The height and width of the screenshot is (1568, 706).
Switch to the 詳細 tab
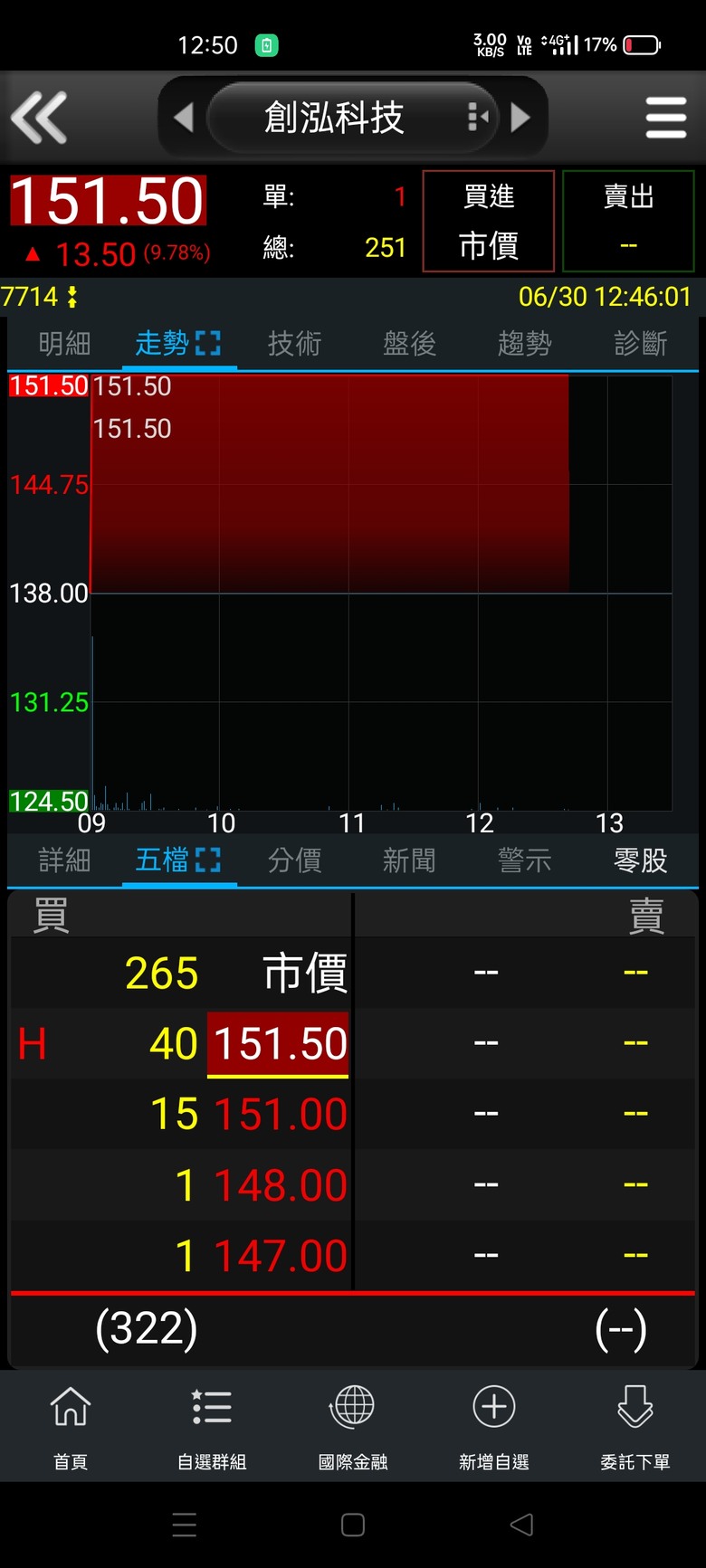tap(64, 860)
